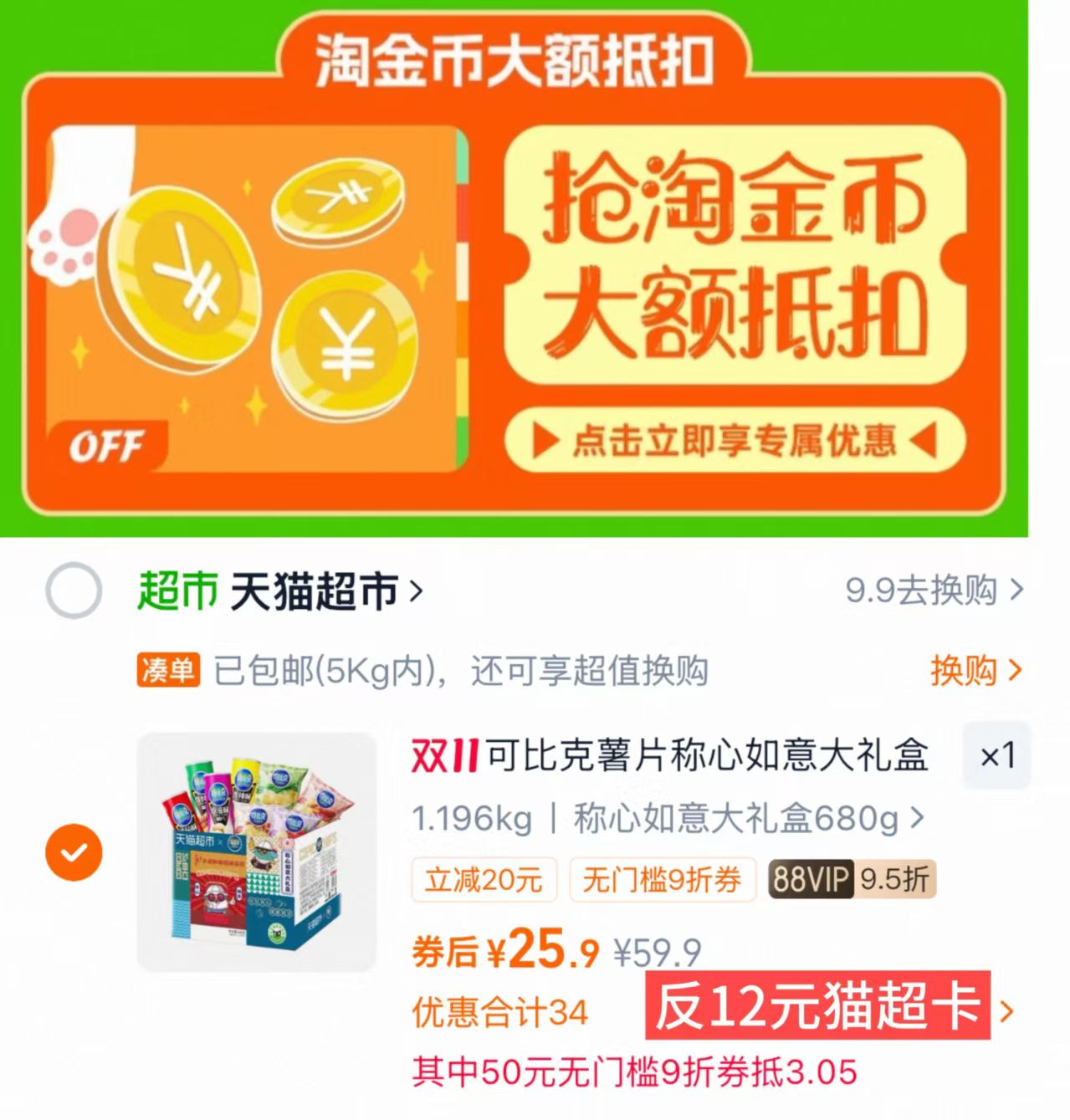Click the 无门槛9折券 coupon tag
The height and width of the screenshot is (1120, 1070).
click(x=662, y=880)
